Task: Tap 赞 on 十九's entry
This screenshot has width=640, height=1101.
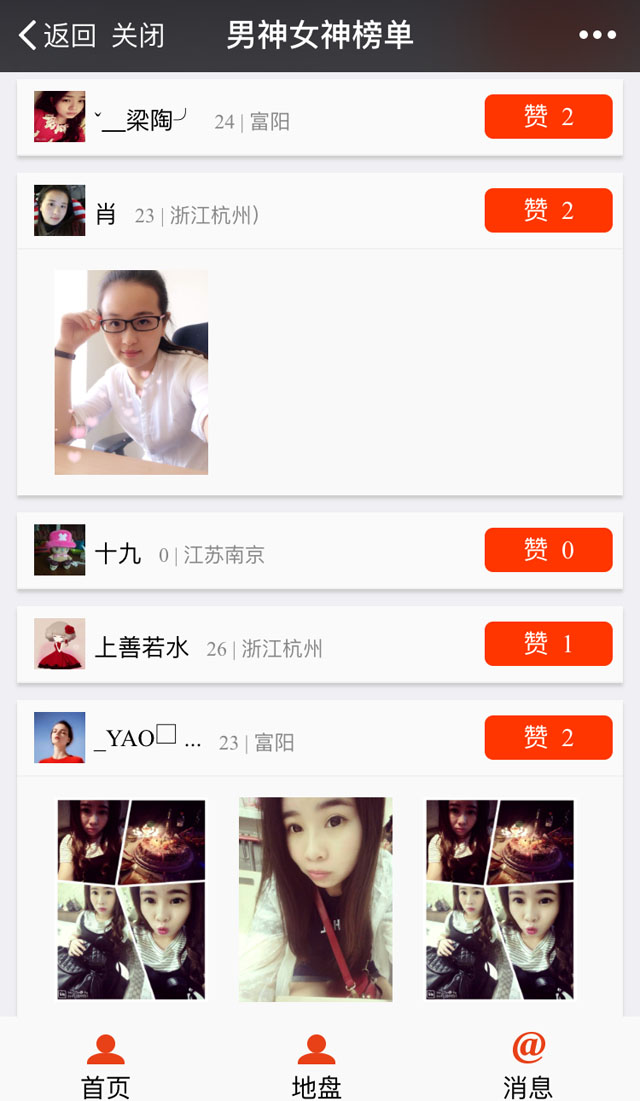Action: coord(548,550)
